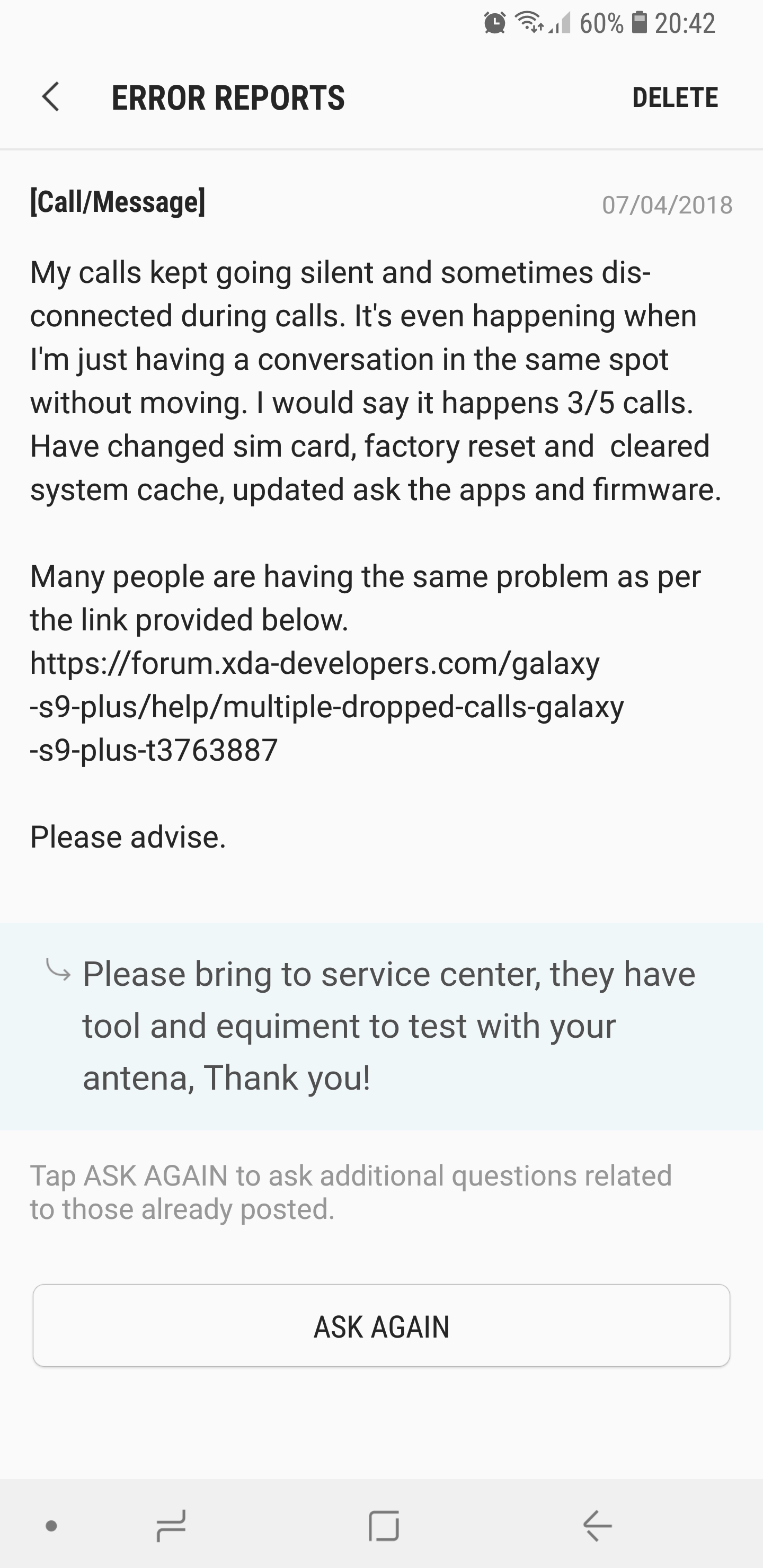Screen dimensions: 763x1568
Task: Tap the 07/04/2018 report date
Action: [666, 204]
